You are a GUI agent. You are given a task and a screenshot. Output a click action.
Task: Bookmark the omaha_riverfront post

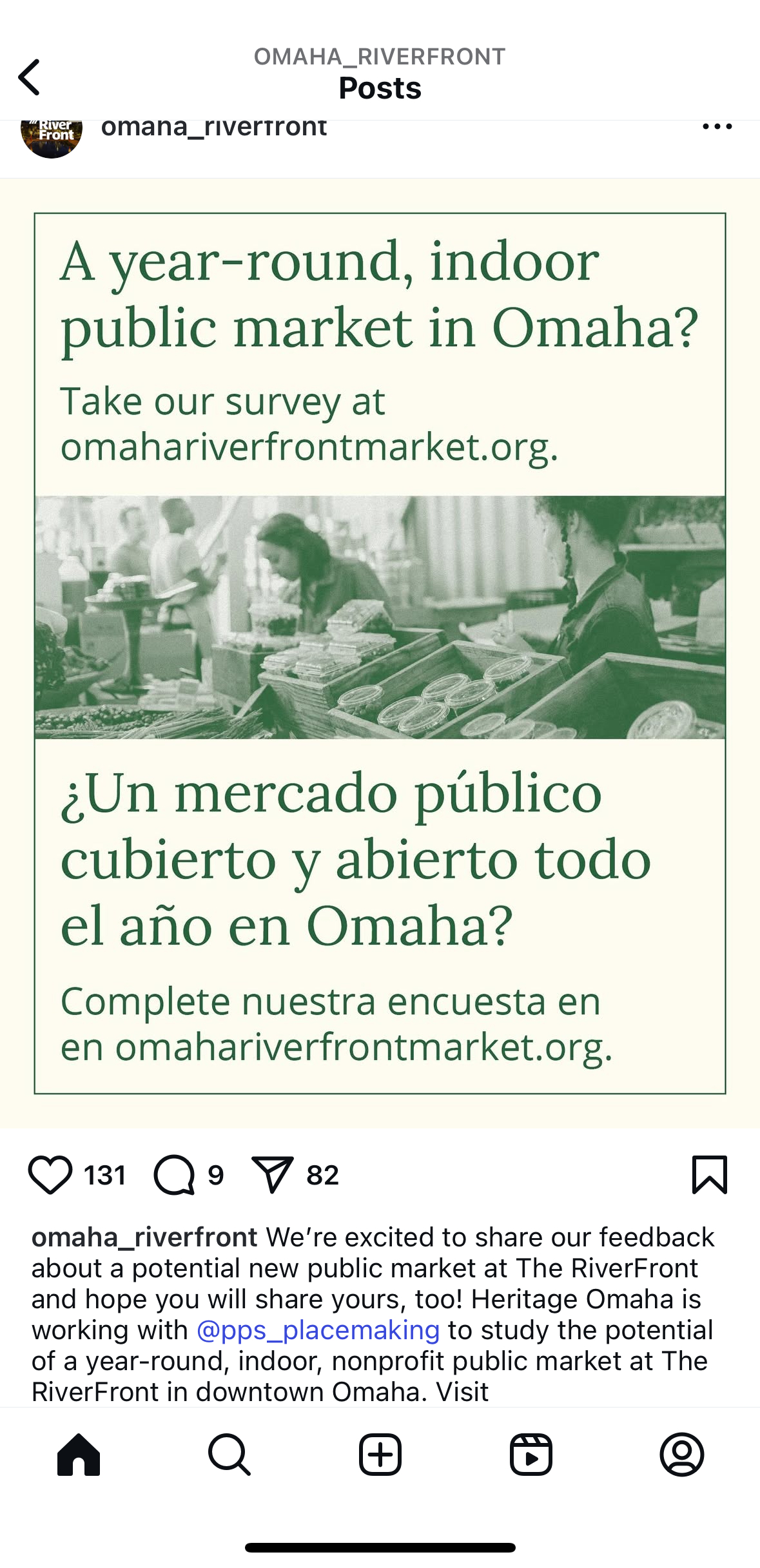(709, 1175)
